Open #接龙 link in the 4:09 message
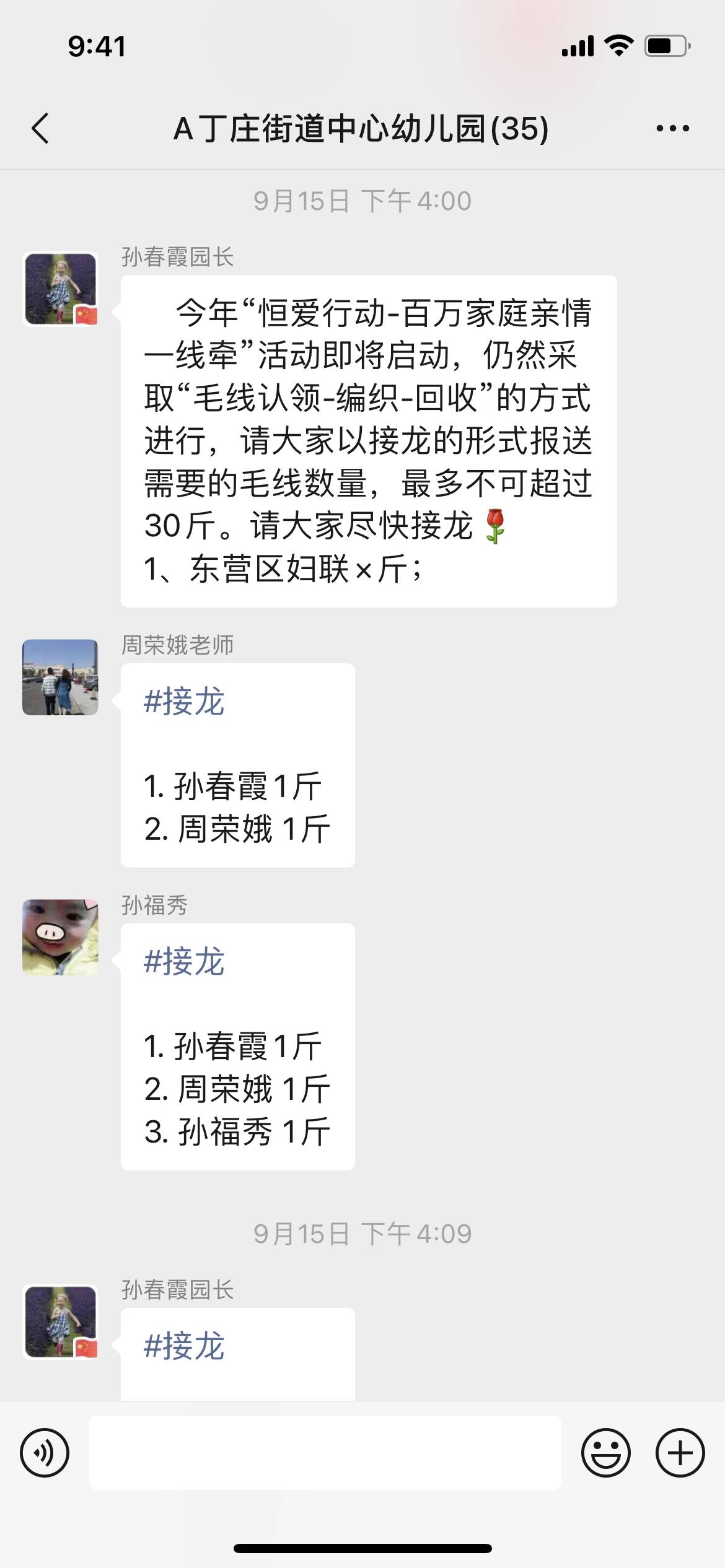This screenshot has height=1568, width=725. (x=184, y=1346)
